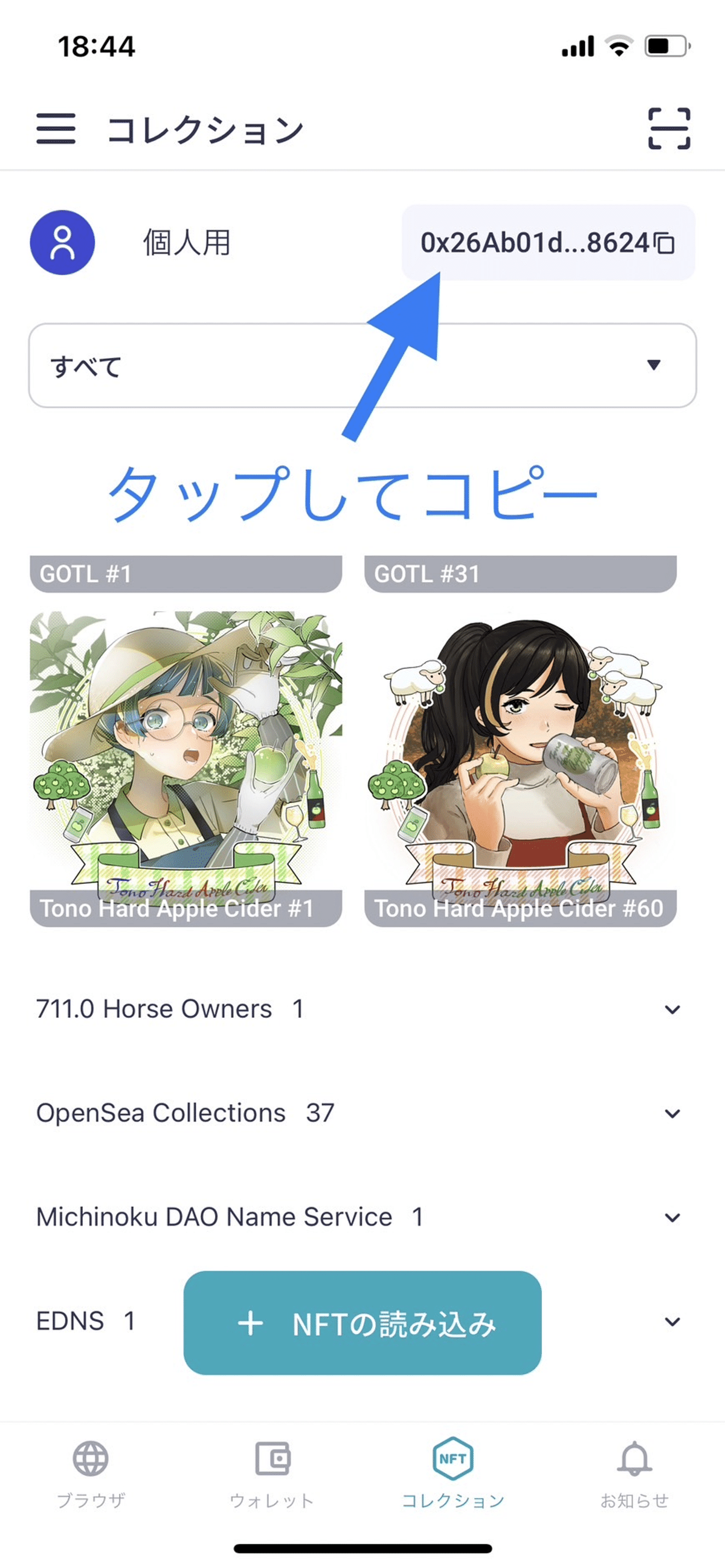Expand the 711.0 Horse Owners collection
The image size is (725, 1568).
673,1010
